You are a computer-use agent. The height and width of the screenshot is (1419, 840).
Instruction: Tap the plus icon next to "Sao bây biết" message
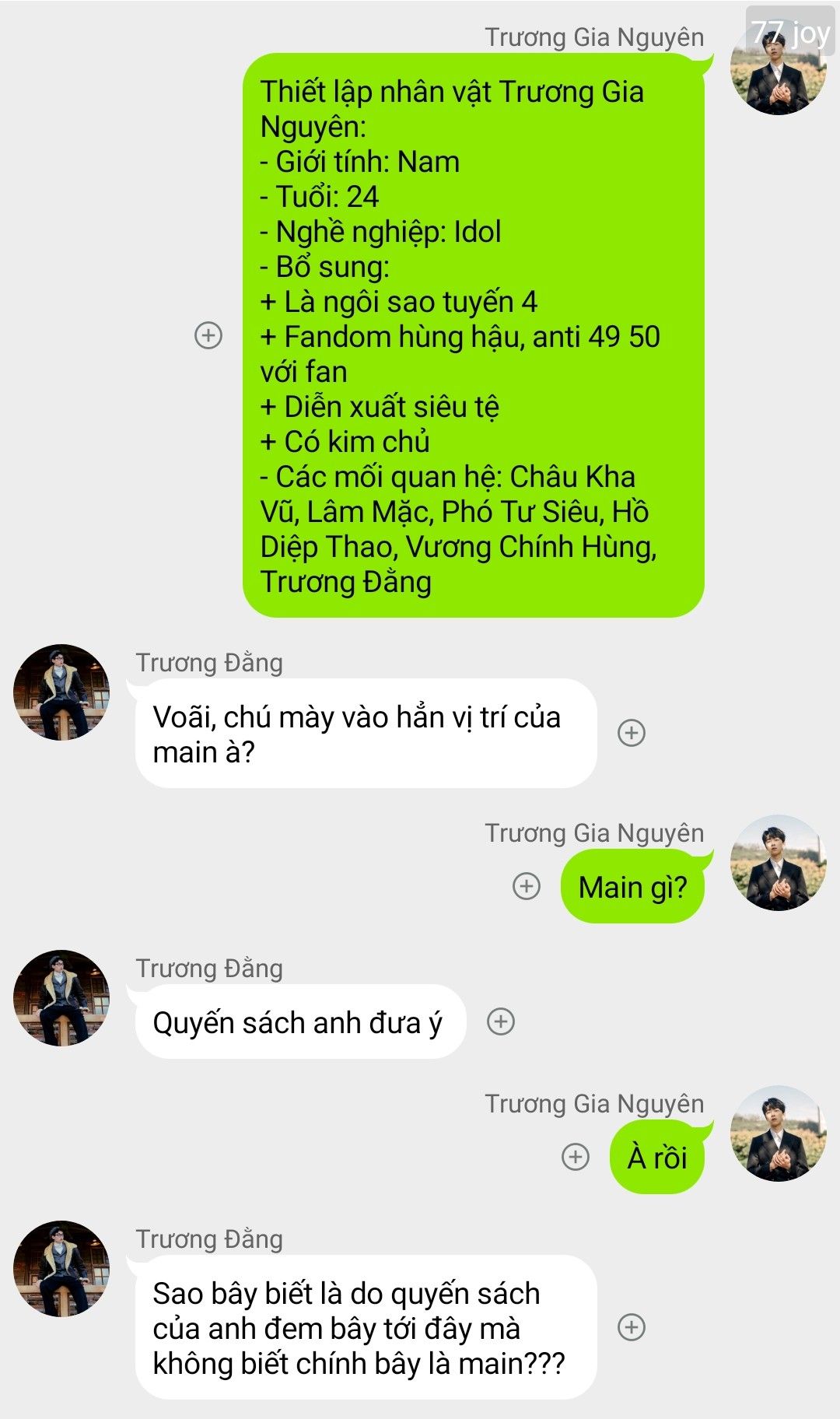[631, 1327]
